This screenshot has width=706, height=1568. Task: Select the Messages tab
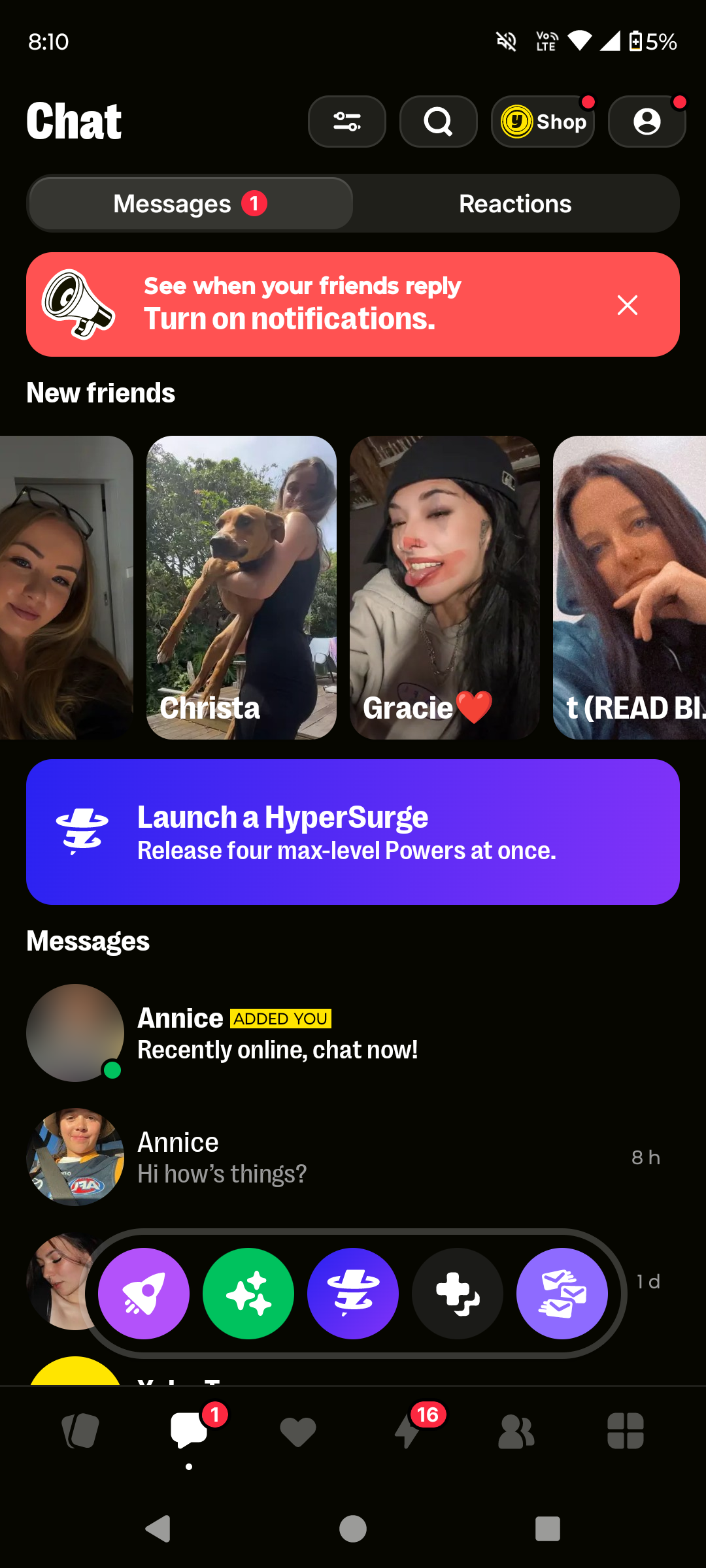coord(190,204)
